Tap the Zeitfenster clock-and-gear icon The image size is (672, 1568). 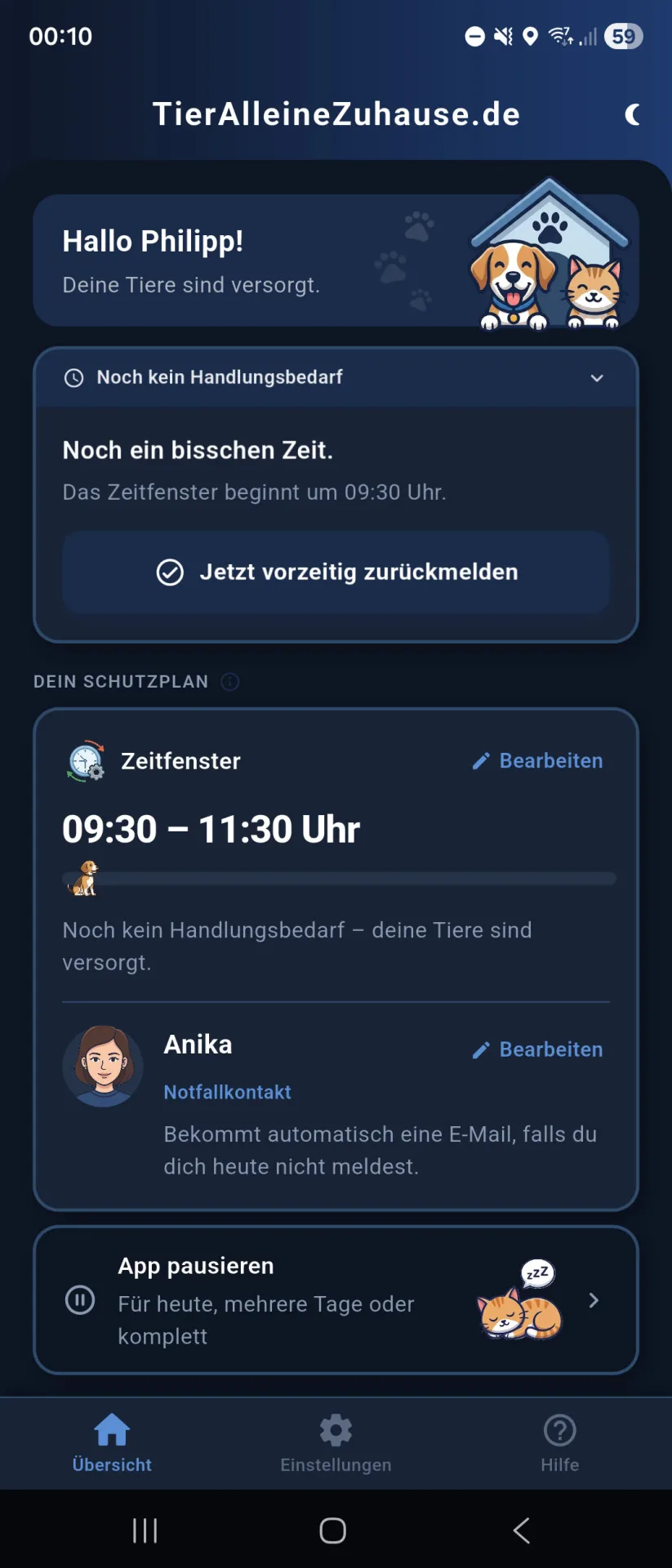(x=84, y=760)
